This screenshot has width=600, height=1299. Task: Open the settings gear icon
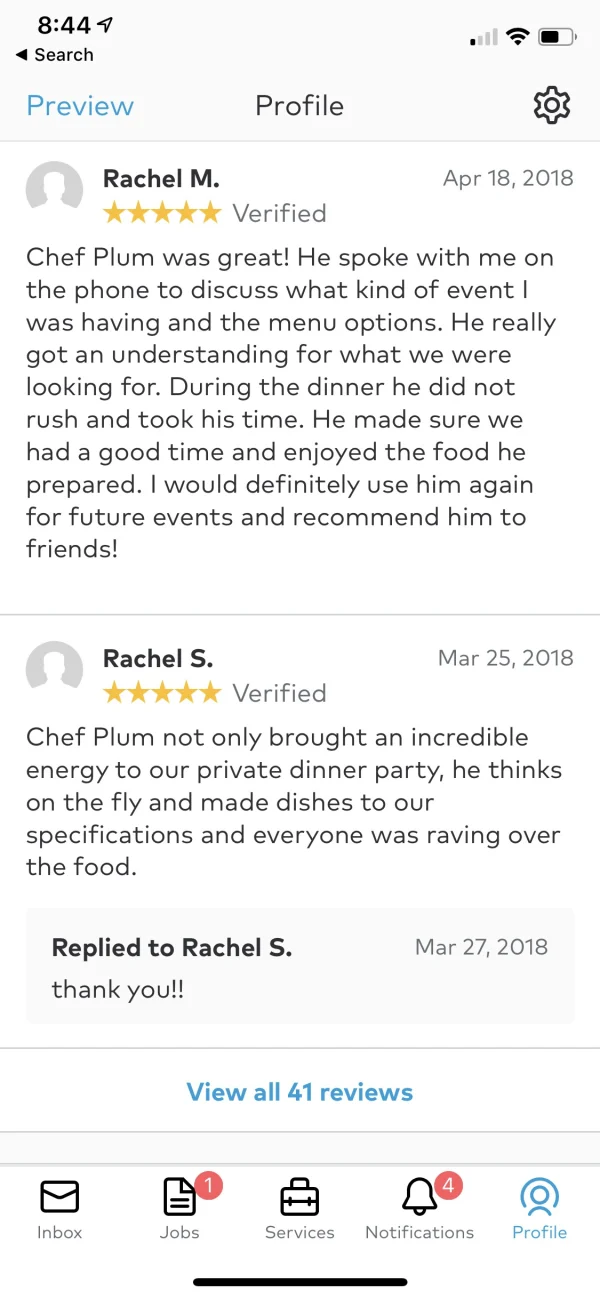click(551, 106)
